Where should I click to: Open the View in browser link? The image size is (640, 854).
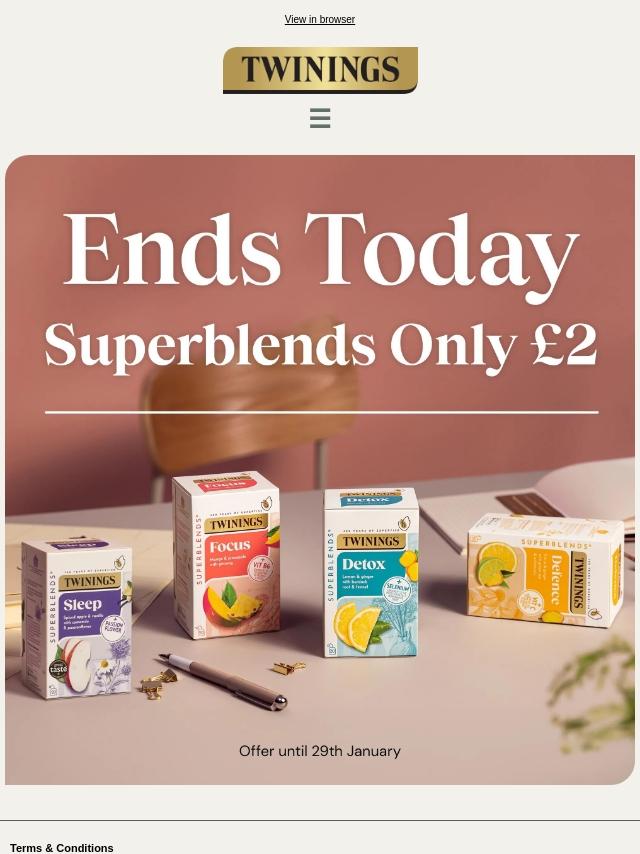(319, 20)
